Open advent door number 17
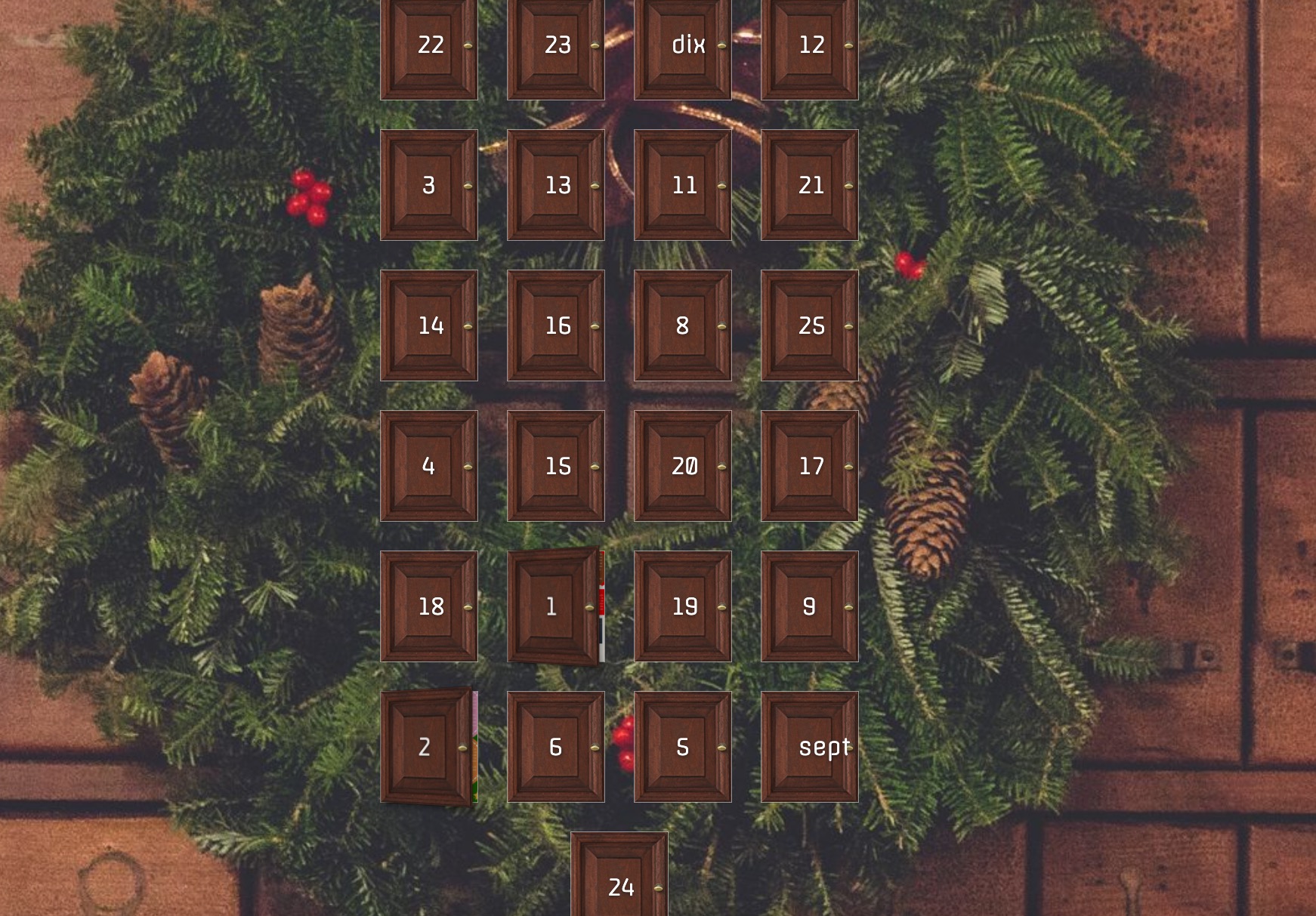 click(809, 466)
